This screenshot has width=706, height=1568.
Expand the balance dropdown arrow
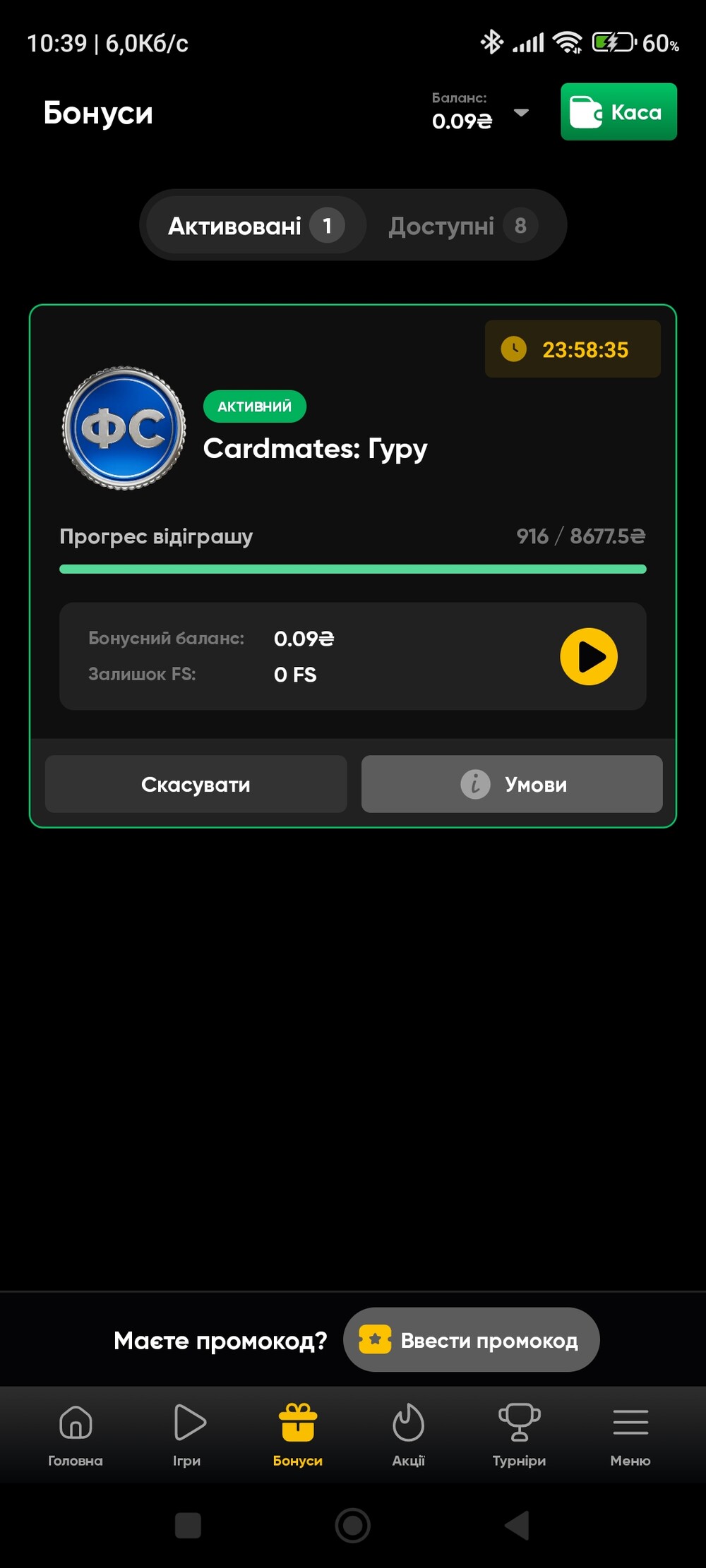pos(521,113)
